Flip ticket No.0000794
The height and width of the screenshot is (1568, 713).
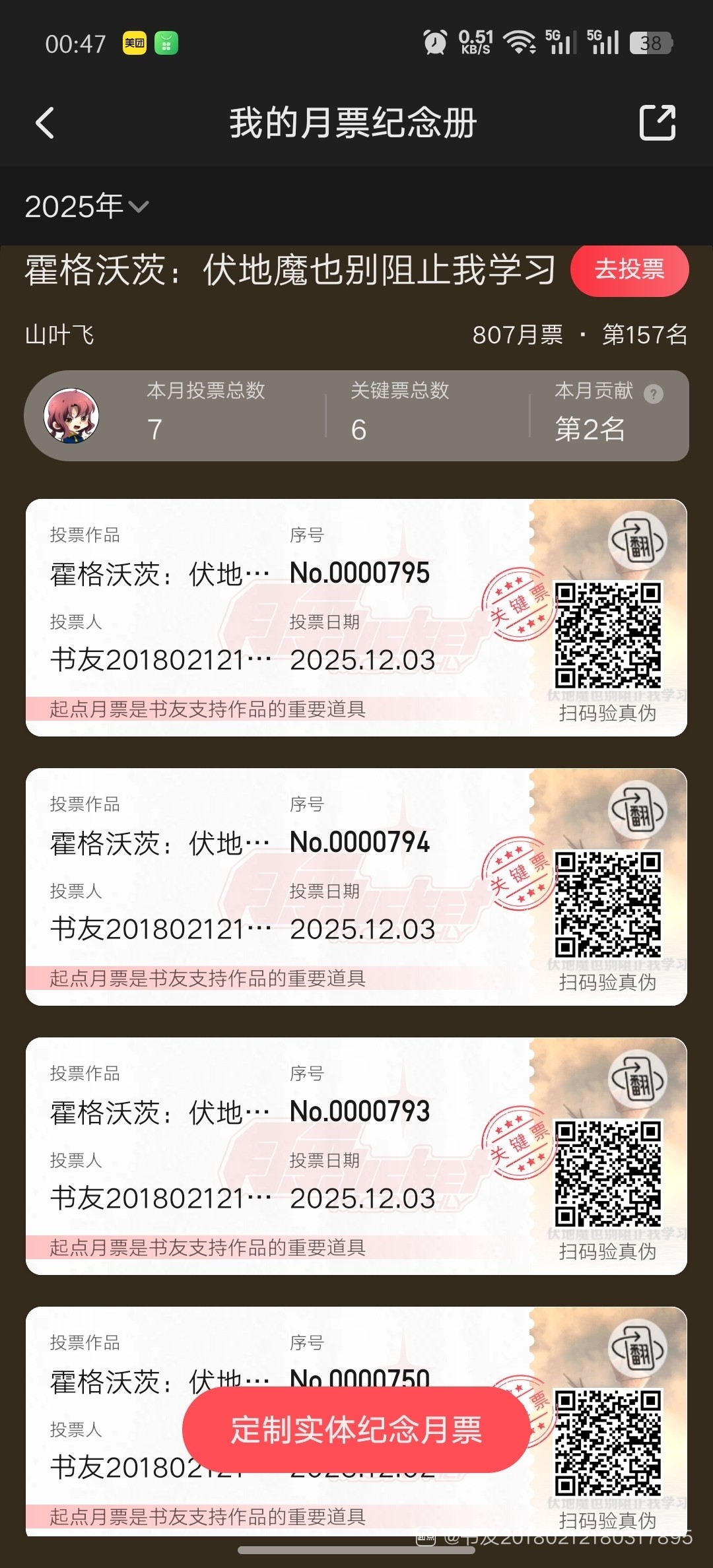(x=637, y=812)
